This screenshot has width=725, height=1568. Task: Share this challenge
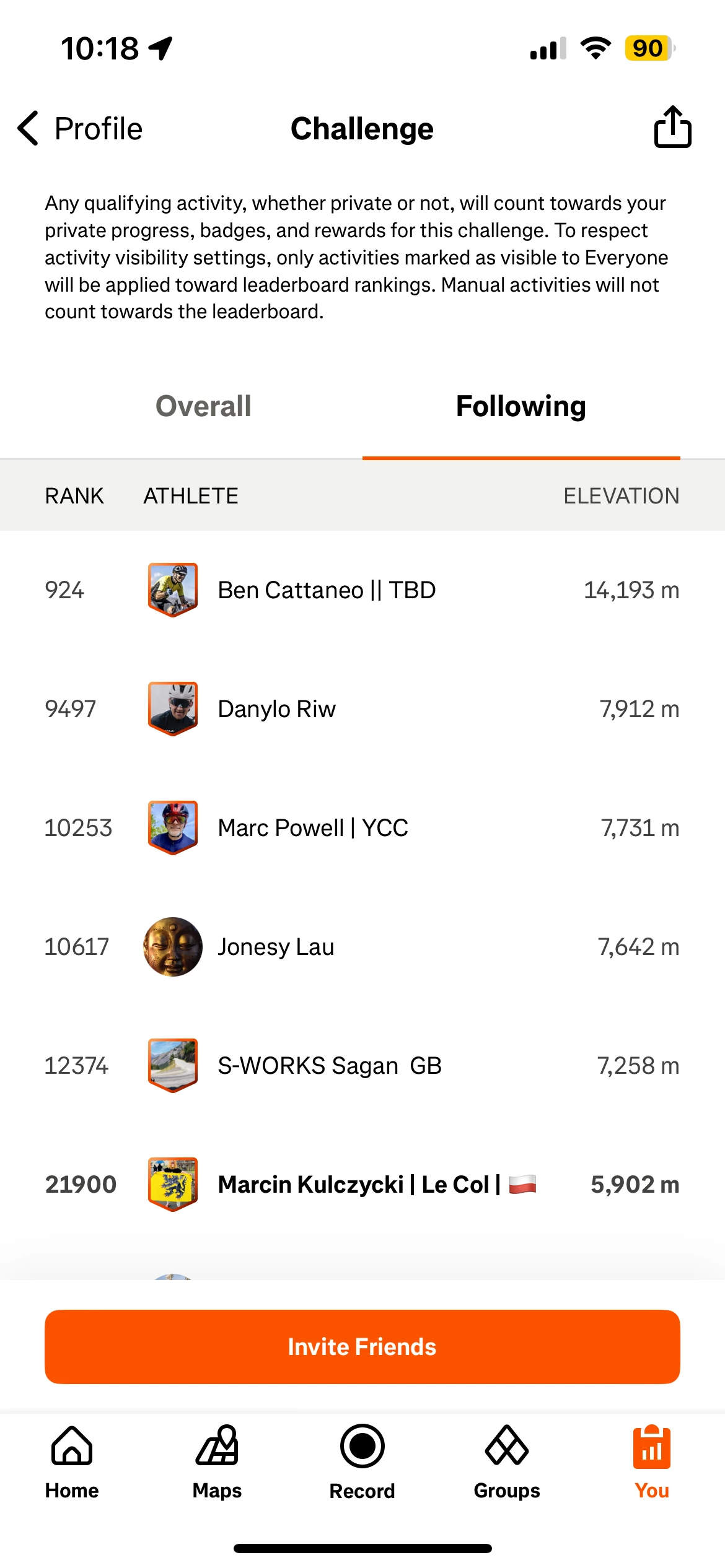point(672,128)
